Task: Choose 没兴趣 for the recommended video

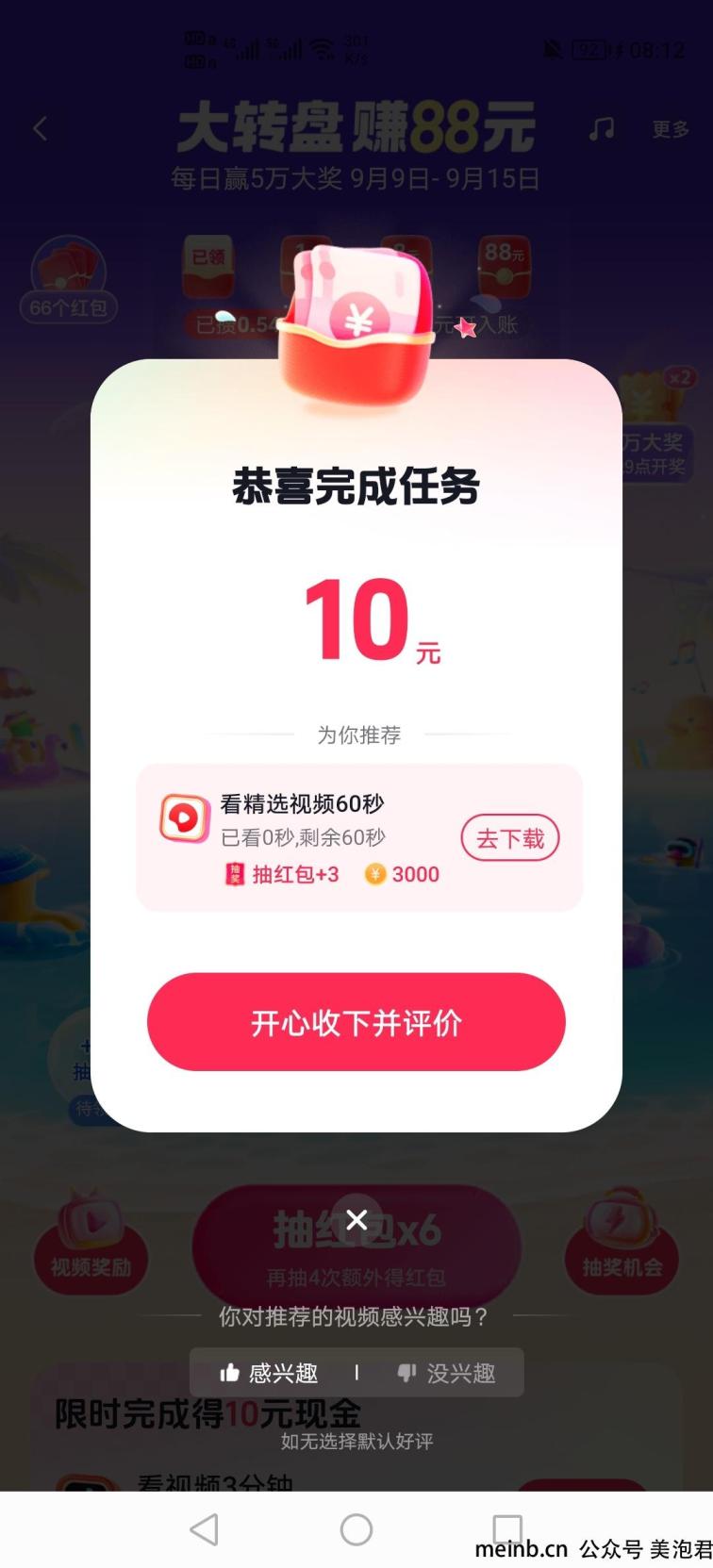Action: coord(446,1373)
